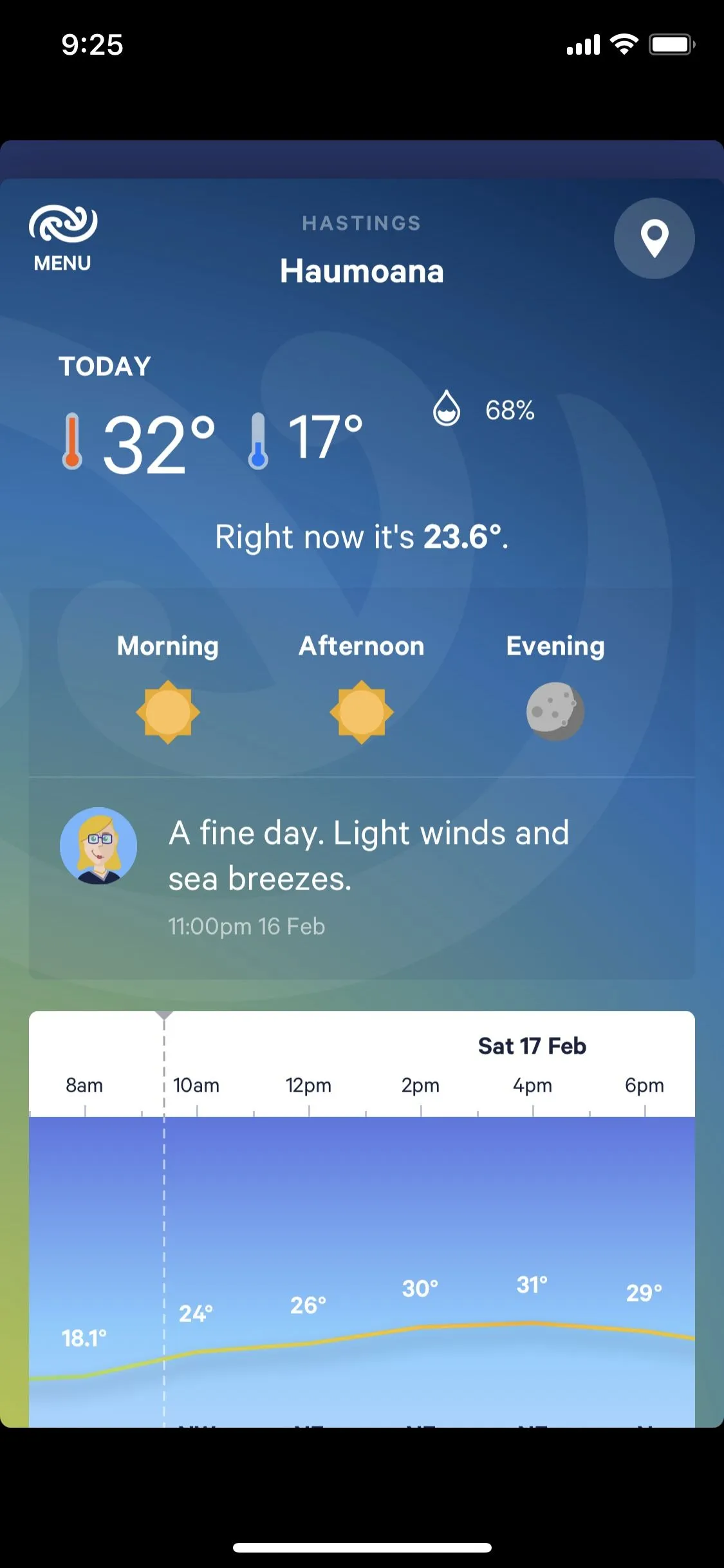Open the forecaster's fine day summary
The height and width of the screenshot is (1568, 724).
[368, 856]
